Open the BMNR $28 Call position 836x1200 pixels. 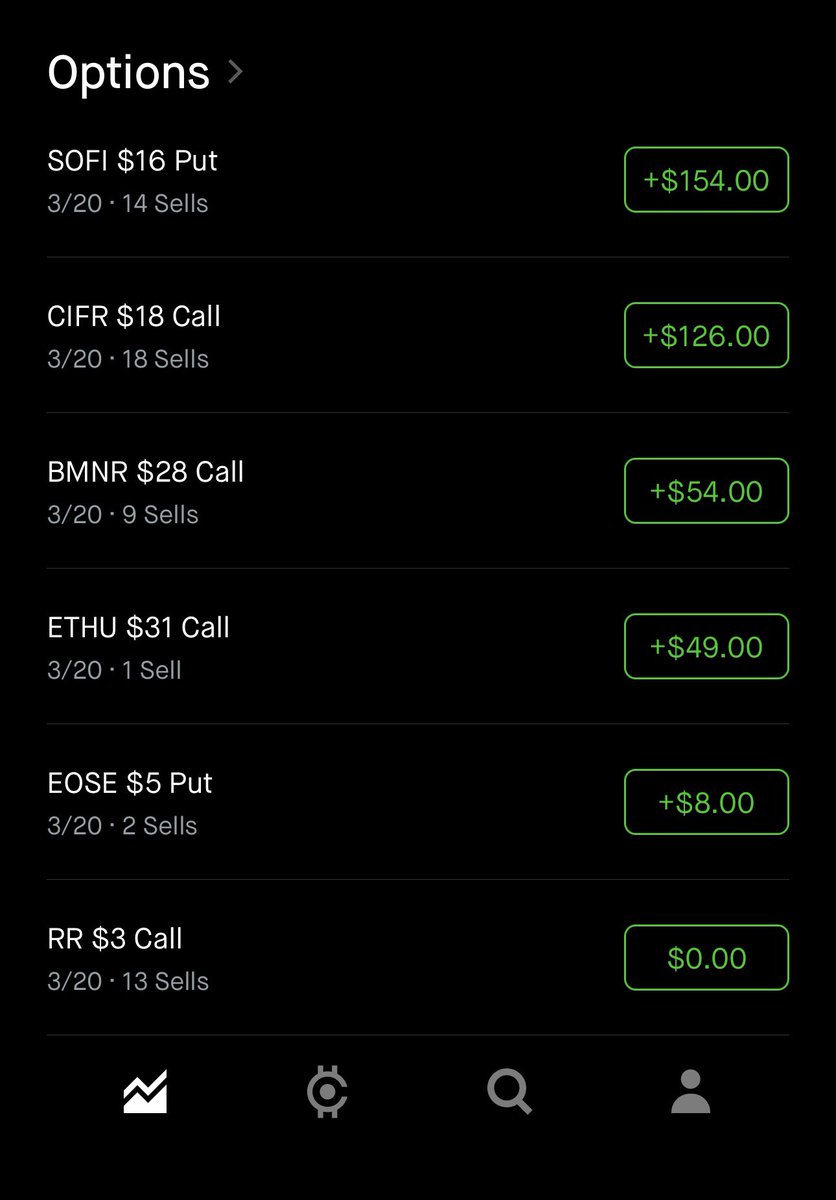145,492
